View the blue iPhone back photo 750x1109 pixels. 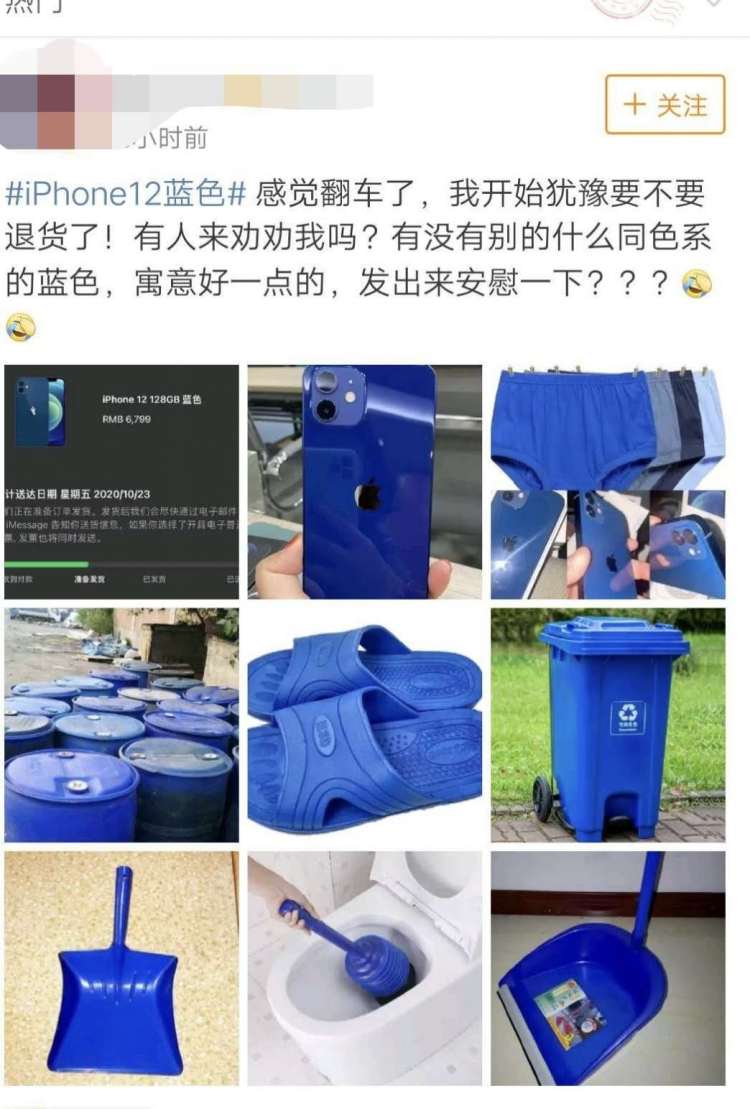tap(364, 482)
